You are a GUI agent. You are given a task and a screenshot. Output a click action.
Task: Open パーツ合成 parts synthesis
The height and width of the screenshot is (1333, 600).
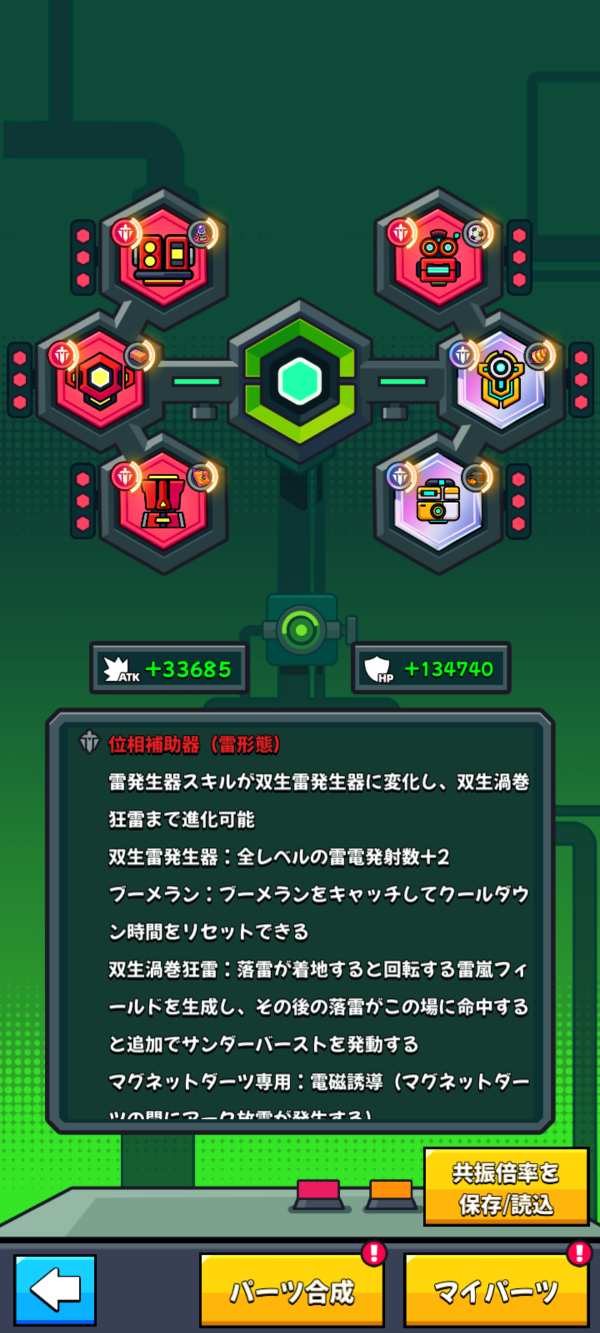tap(291, 1291)
